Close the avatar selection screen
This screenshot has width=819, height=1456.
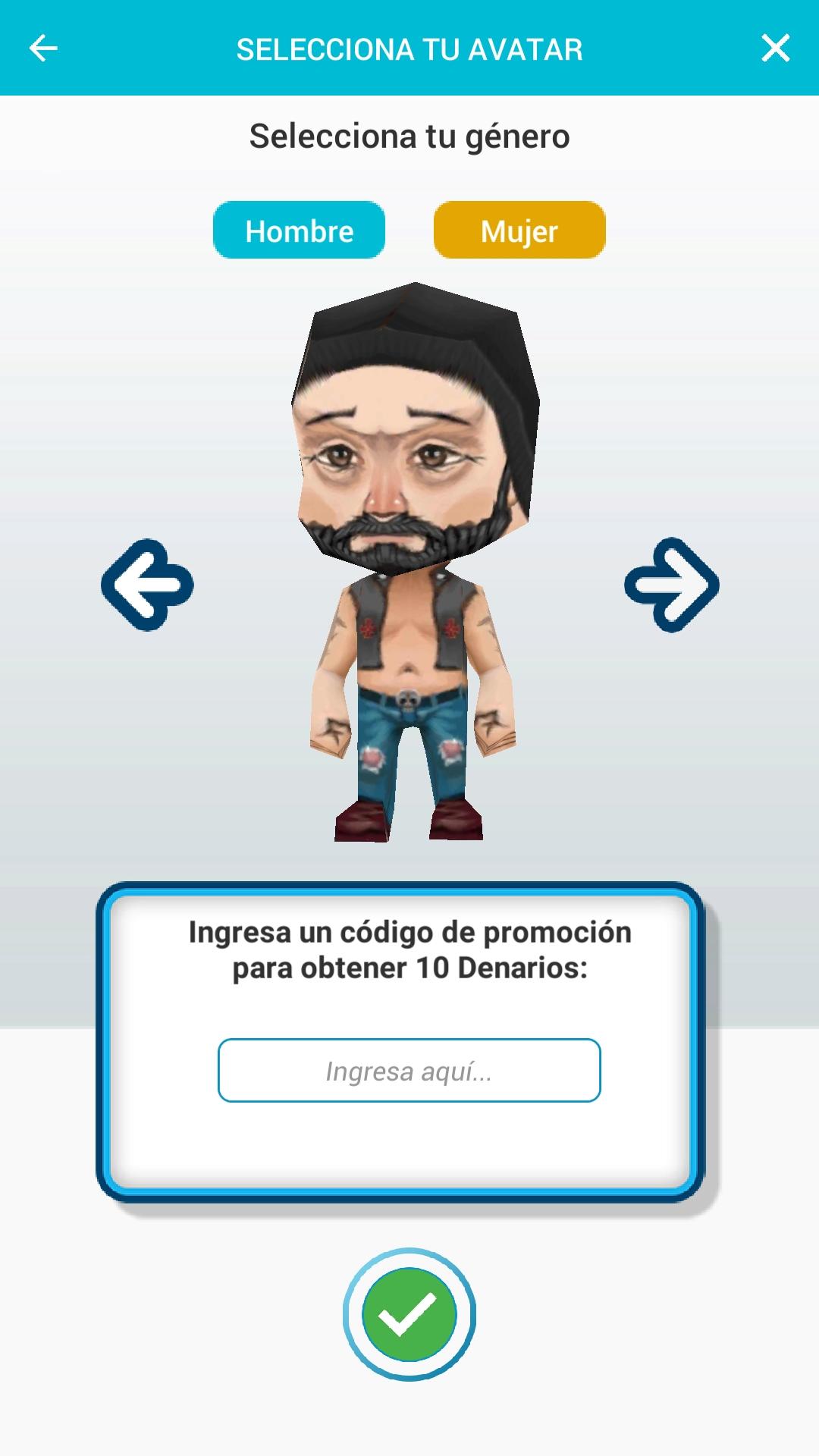tap(775, 49)
